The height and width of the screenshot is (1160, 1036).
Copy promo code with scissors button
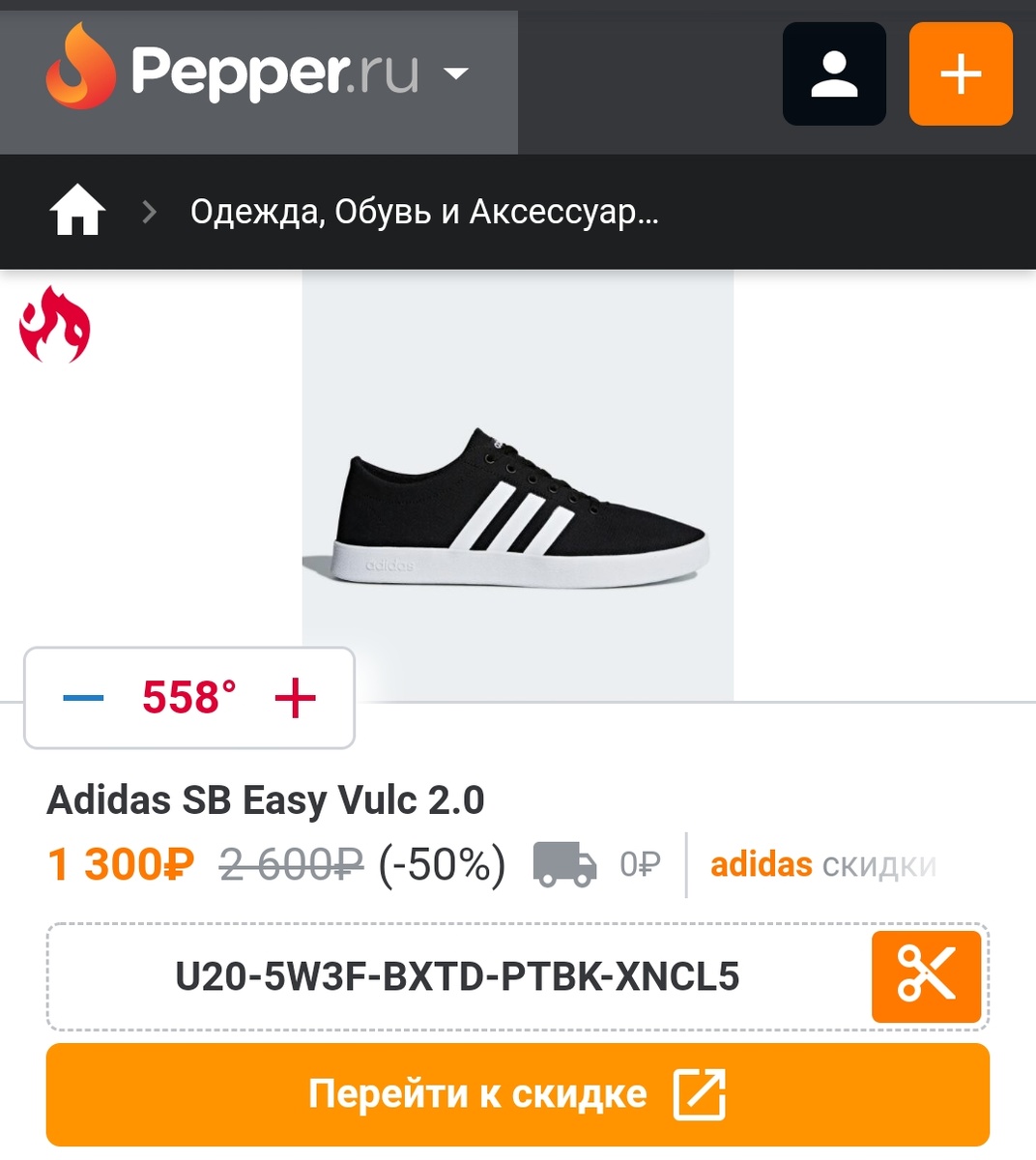pos(926,976)
